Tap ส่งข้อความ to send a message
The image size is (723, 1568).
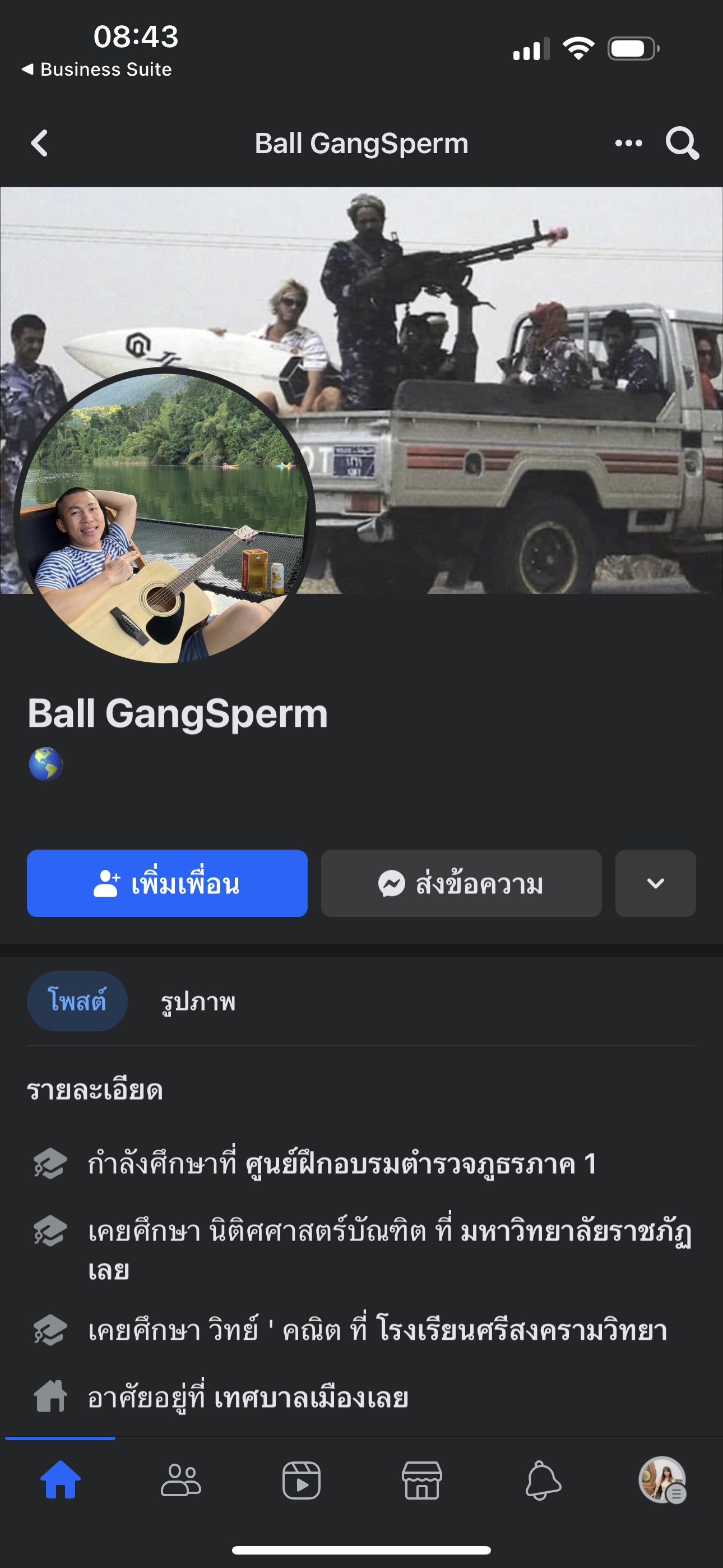pos(461,883)
